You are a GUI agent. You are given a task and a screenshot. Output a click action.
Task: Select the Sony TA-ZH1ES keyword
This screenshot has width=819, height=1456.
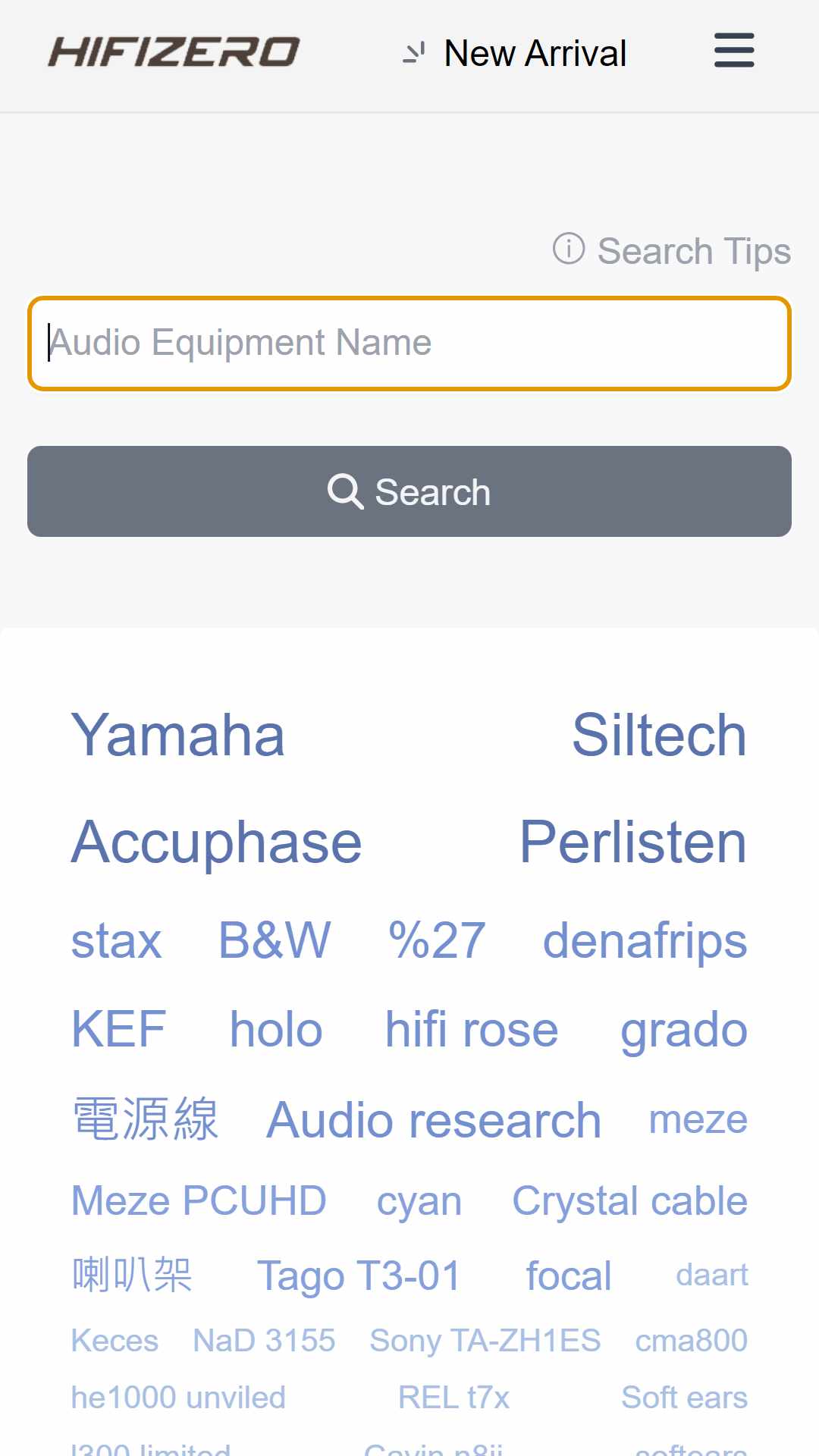[485, 1341]
